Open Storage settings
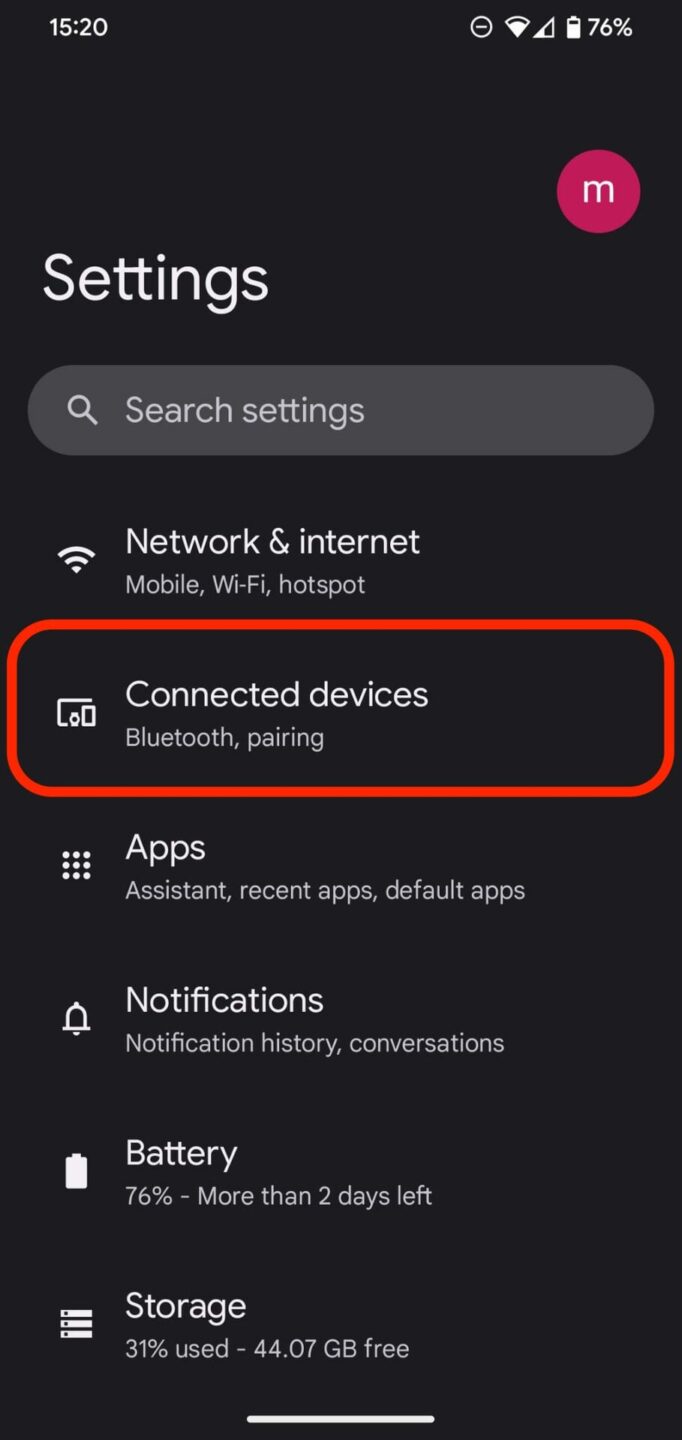 341,1325
